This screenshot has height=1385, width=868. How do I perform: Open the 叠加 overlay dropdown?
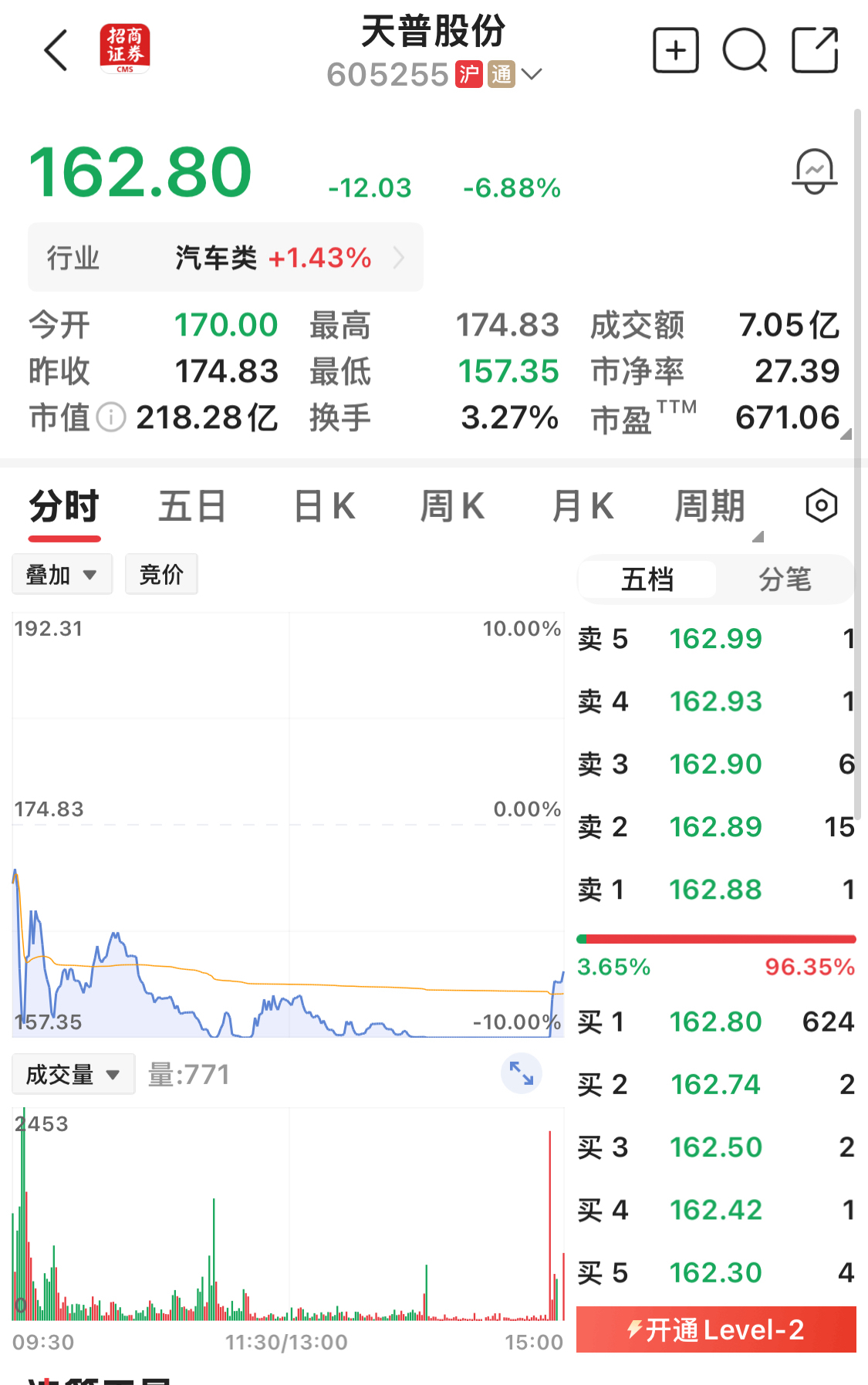[x=62, y=574]
